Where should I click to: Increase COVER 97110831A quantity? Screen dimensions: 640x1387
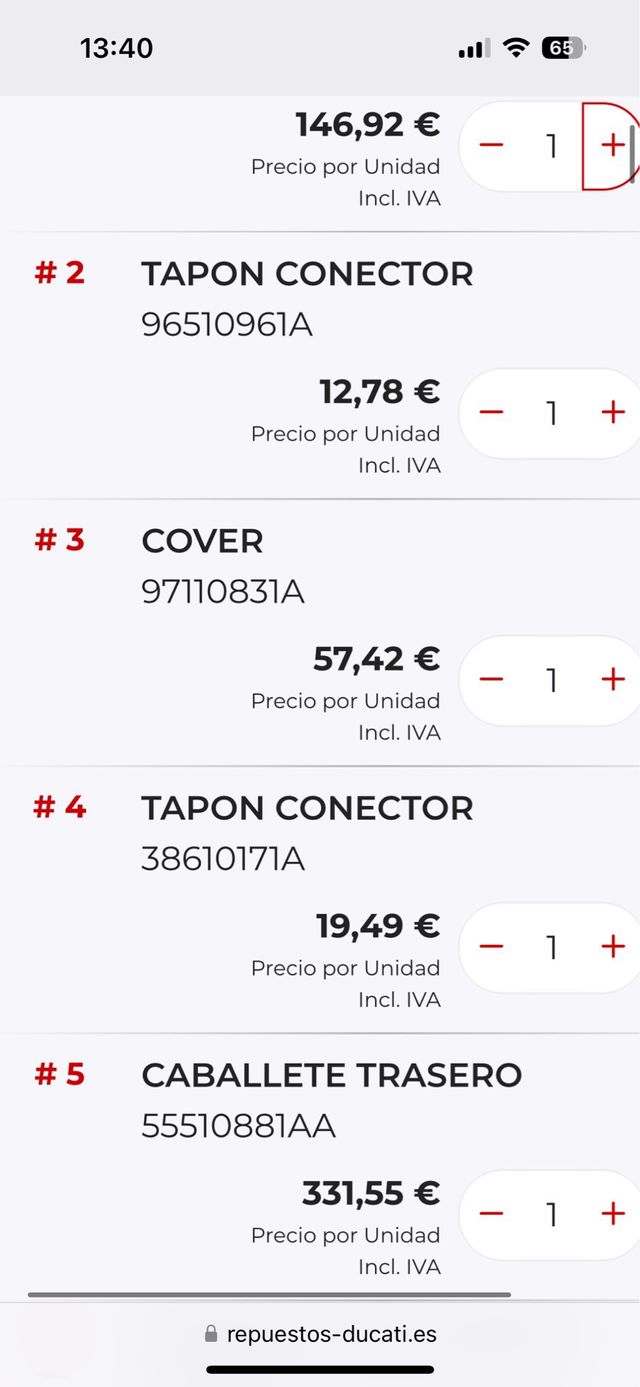(x=612, y=680)
